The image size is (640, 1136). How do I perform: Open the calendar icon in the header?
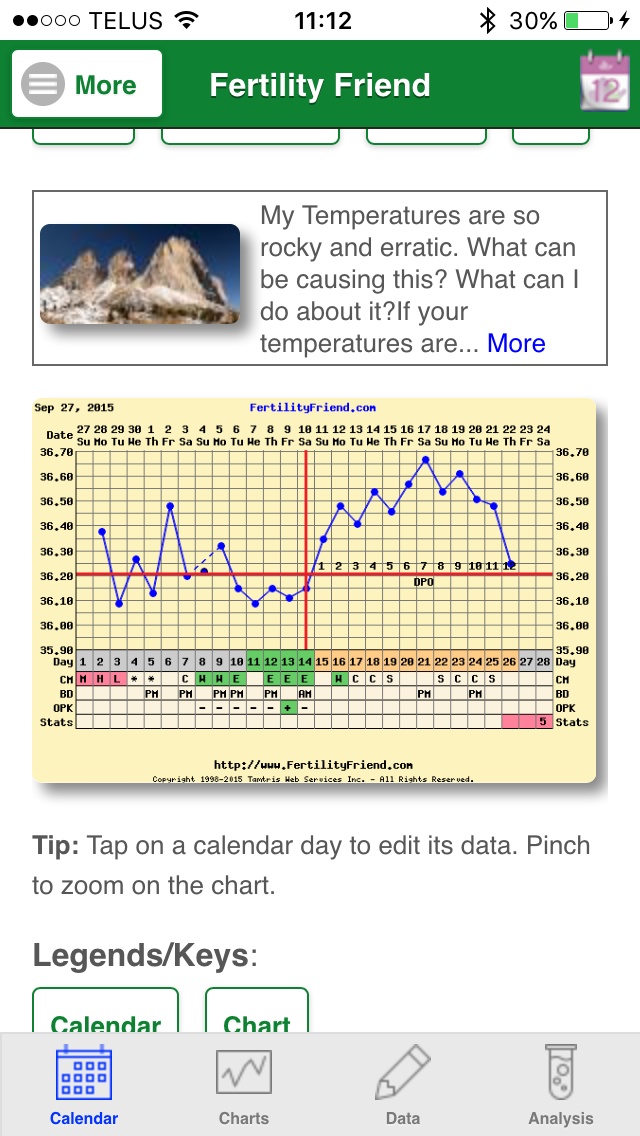(x=602, y=83)
